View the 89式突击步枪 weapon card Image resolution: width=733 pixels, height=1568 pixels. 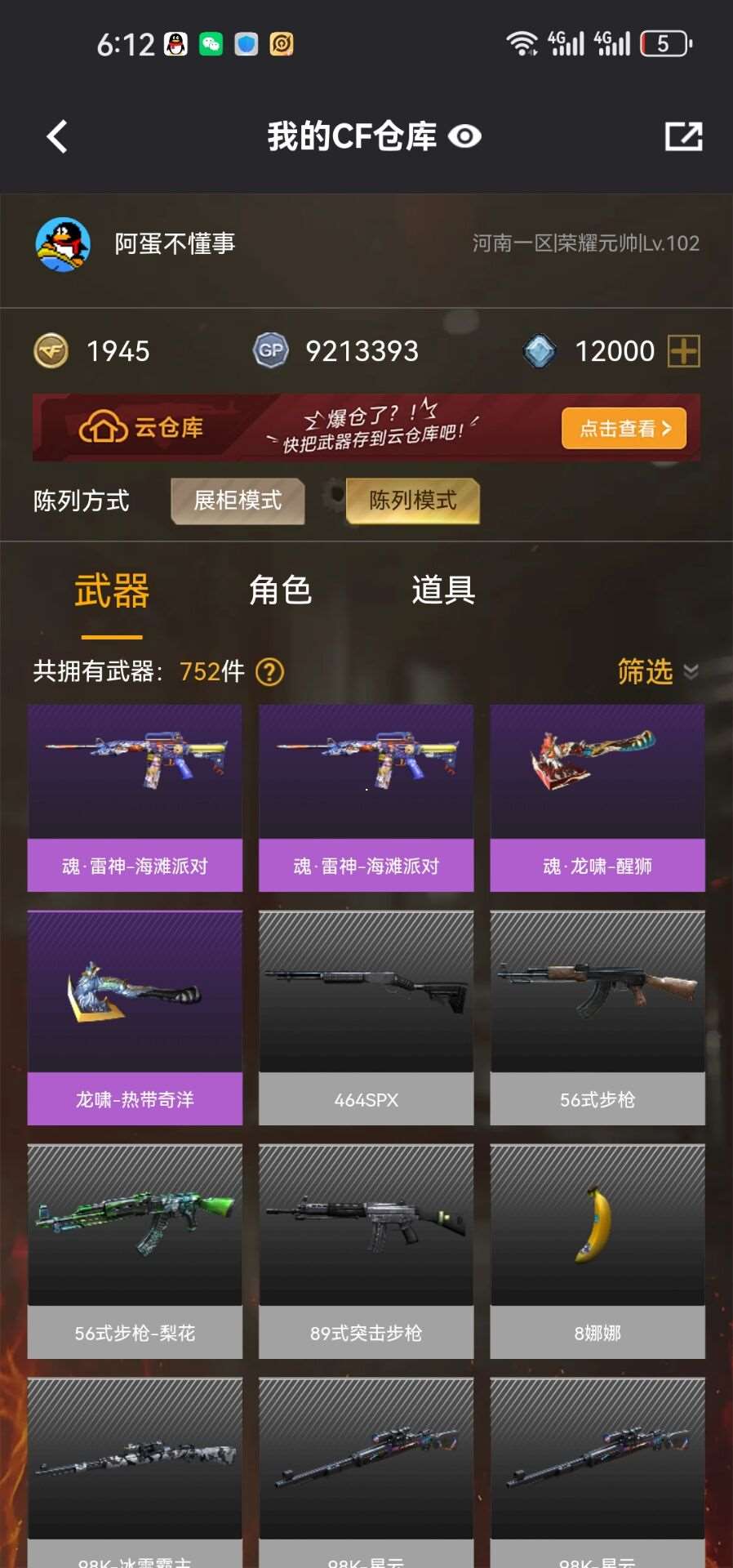point(366,1250)
